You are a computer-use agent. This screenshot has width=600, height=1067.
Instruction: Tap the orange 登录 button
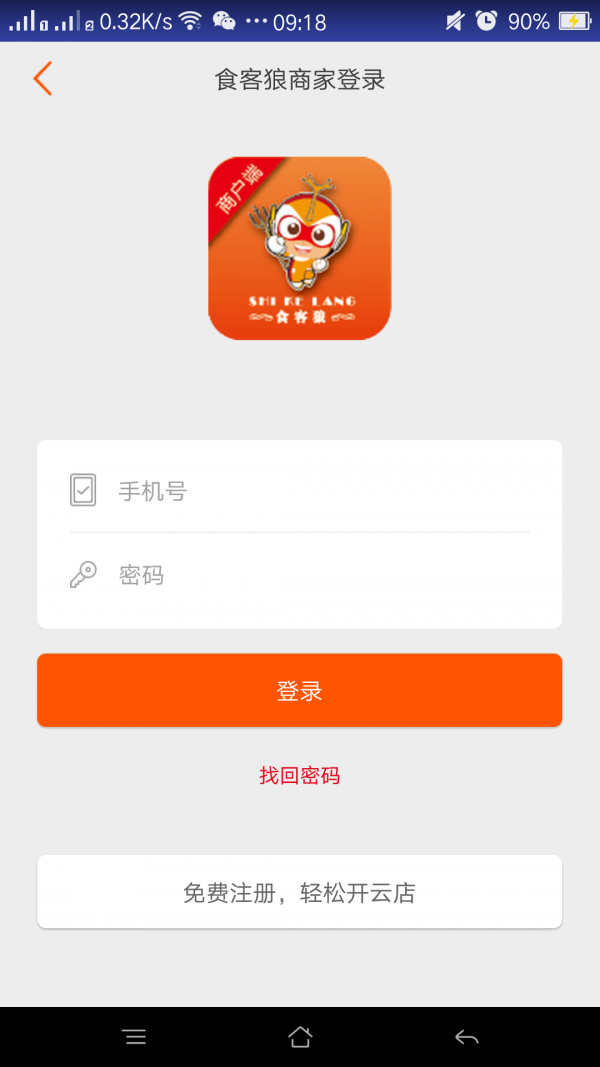coord(300,690)
